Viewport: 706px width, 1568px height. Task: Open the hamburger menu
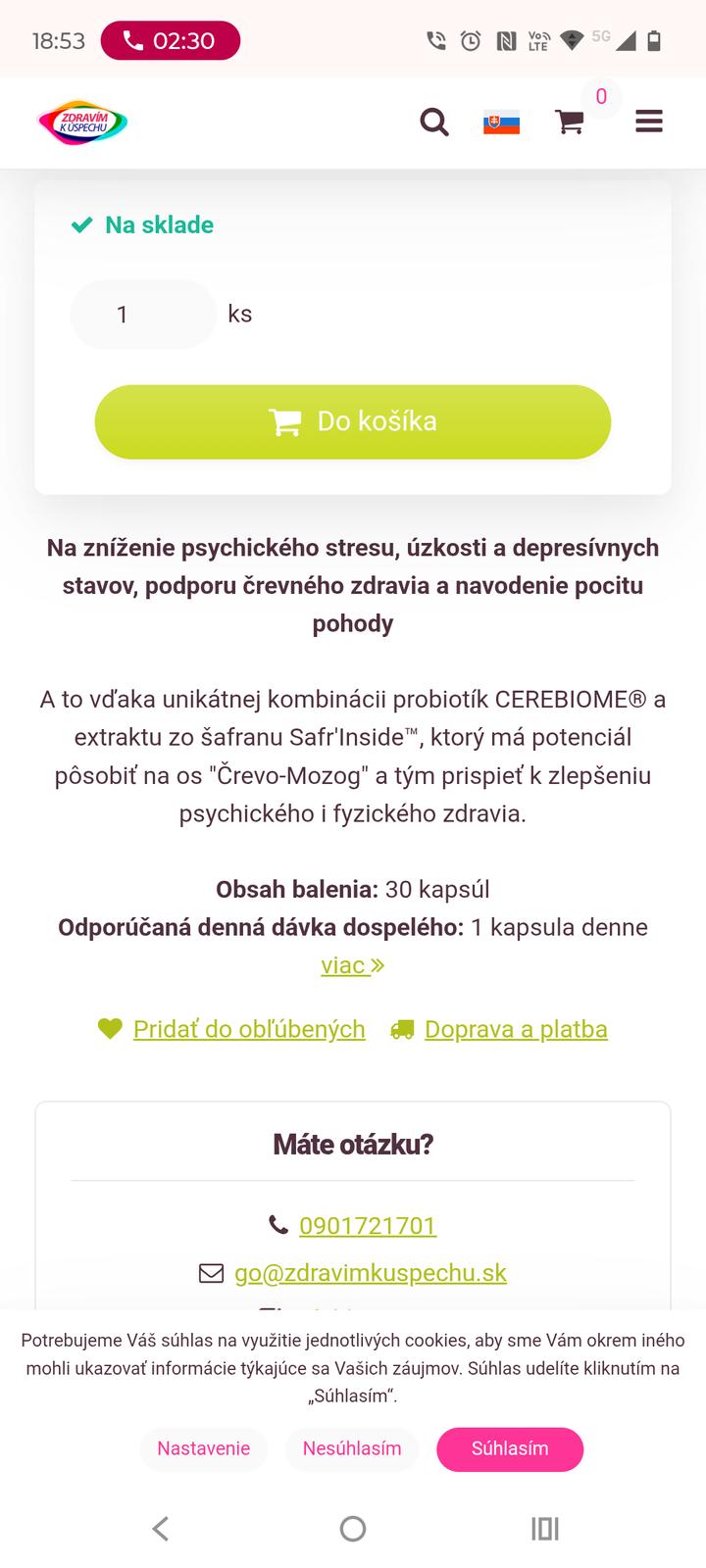(649, 122)
